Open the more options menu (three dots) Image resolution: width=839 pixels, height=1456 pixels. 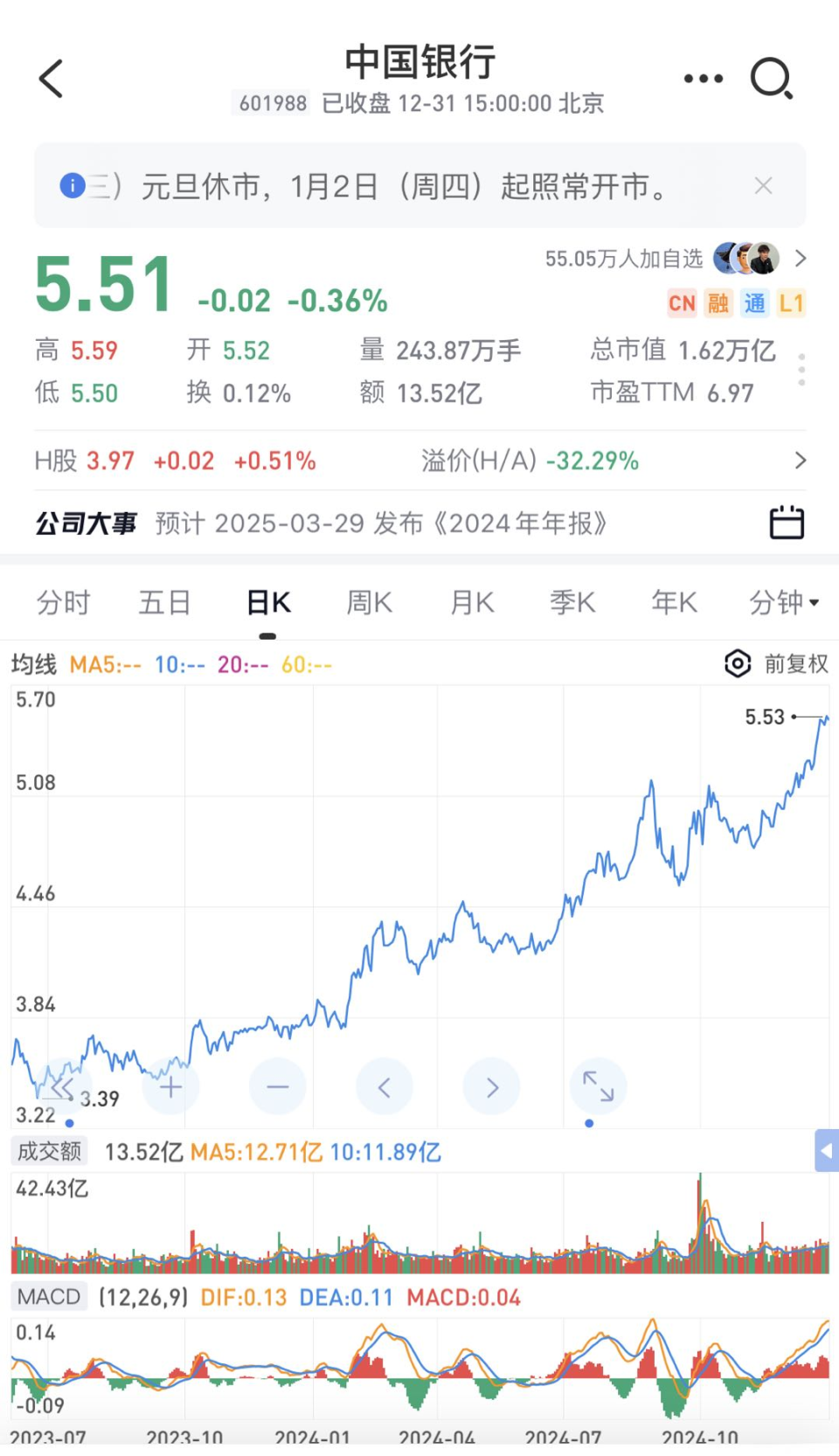pos(703,78)
